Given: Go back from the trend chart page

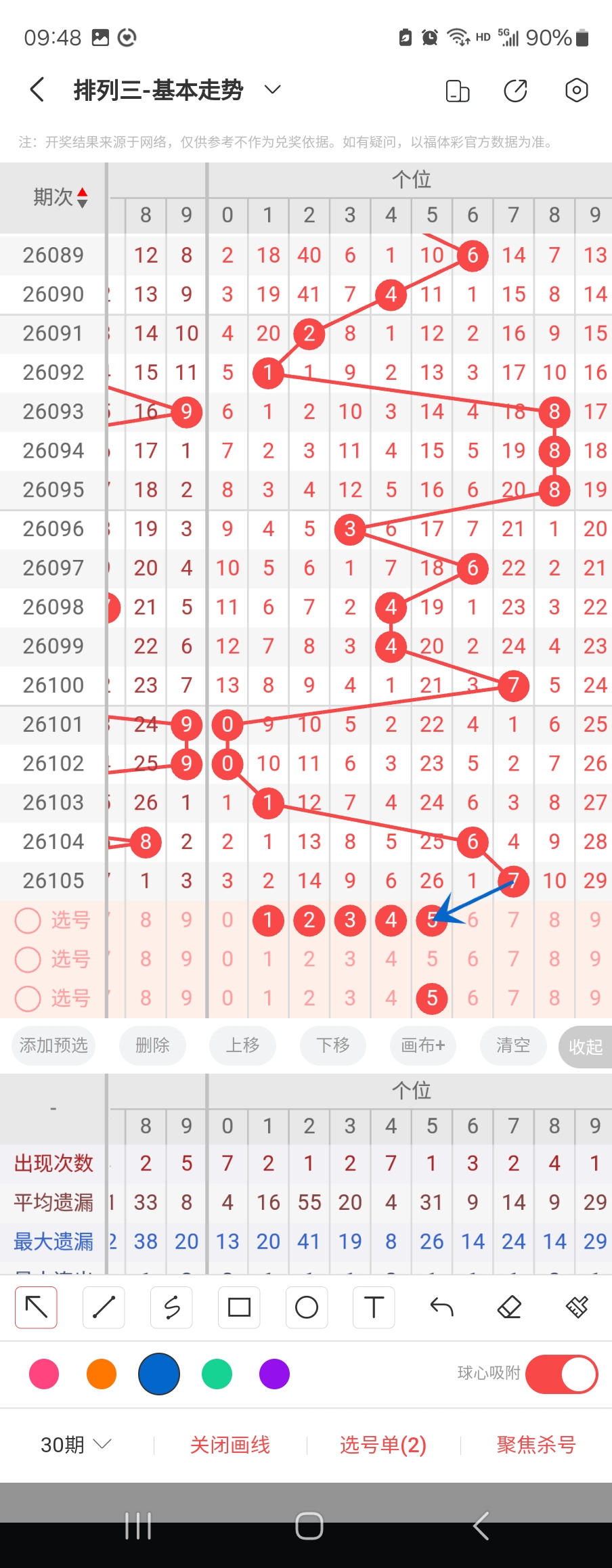Looking at the screenshot, I should [38, 90].
